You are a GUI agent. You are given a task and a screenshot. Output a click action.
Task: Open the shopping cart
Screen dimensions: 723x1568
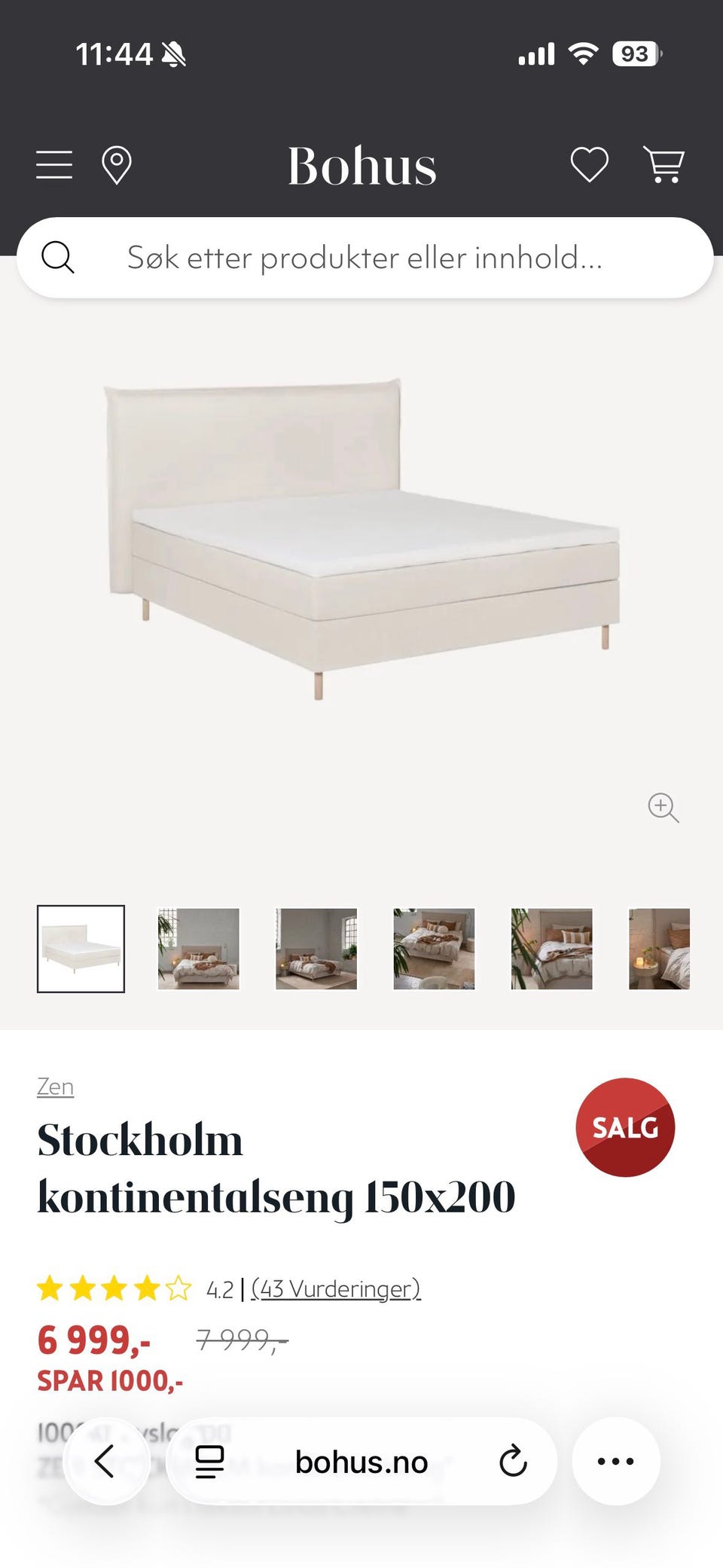coord(664,165)
